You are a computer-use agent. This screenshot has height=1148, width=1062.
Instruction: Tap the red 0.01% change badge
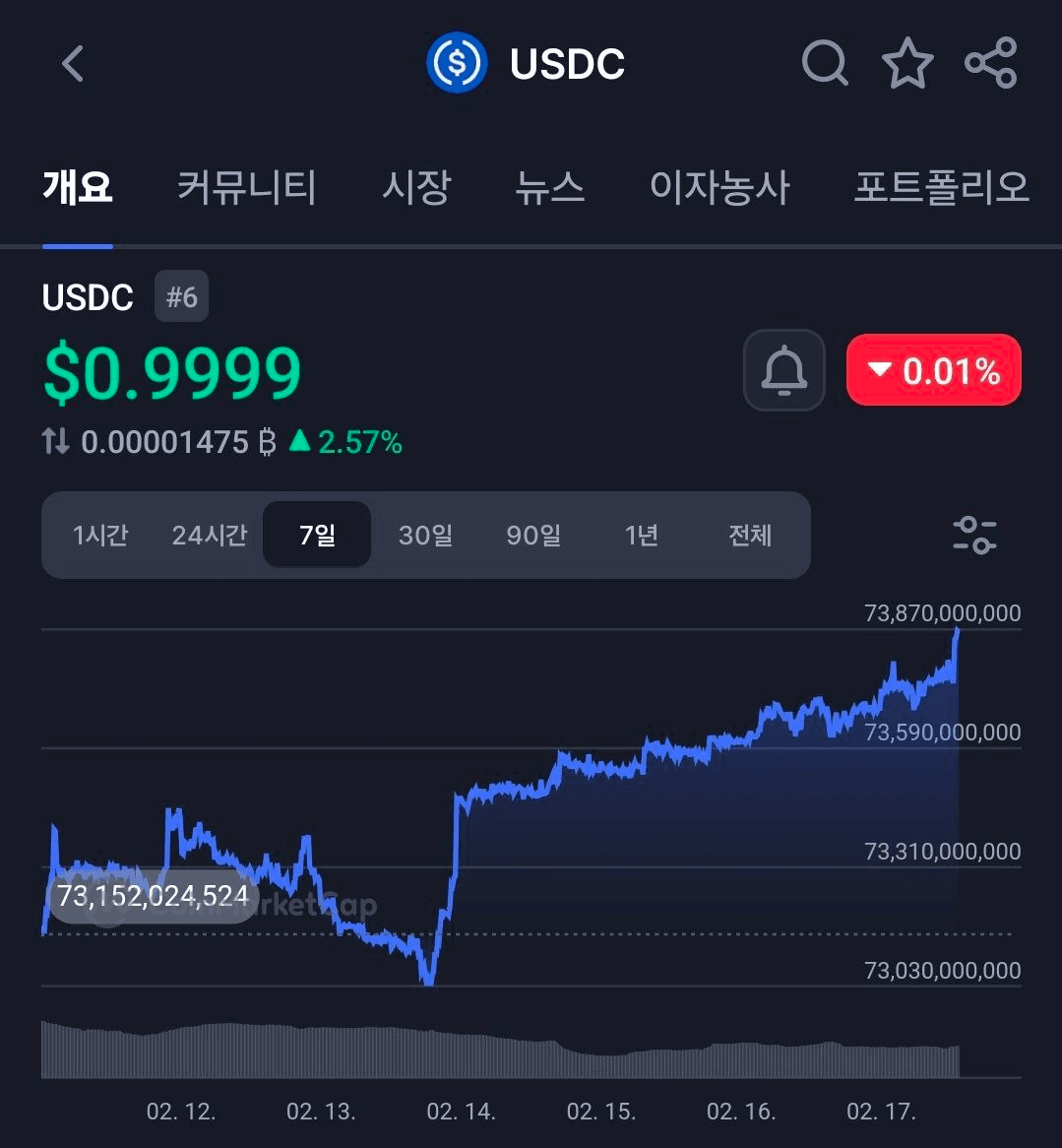tap(933, 370)
